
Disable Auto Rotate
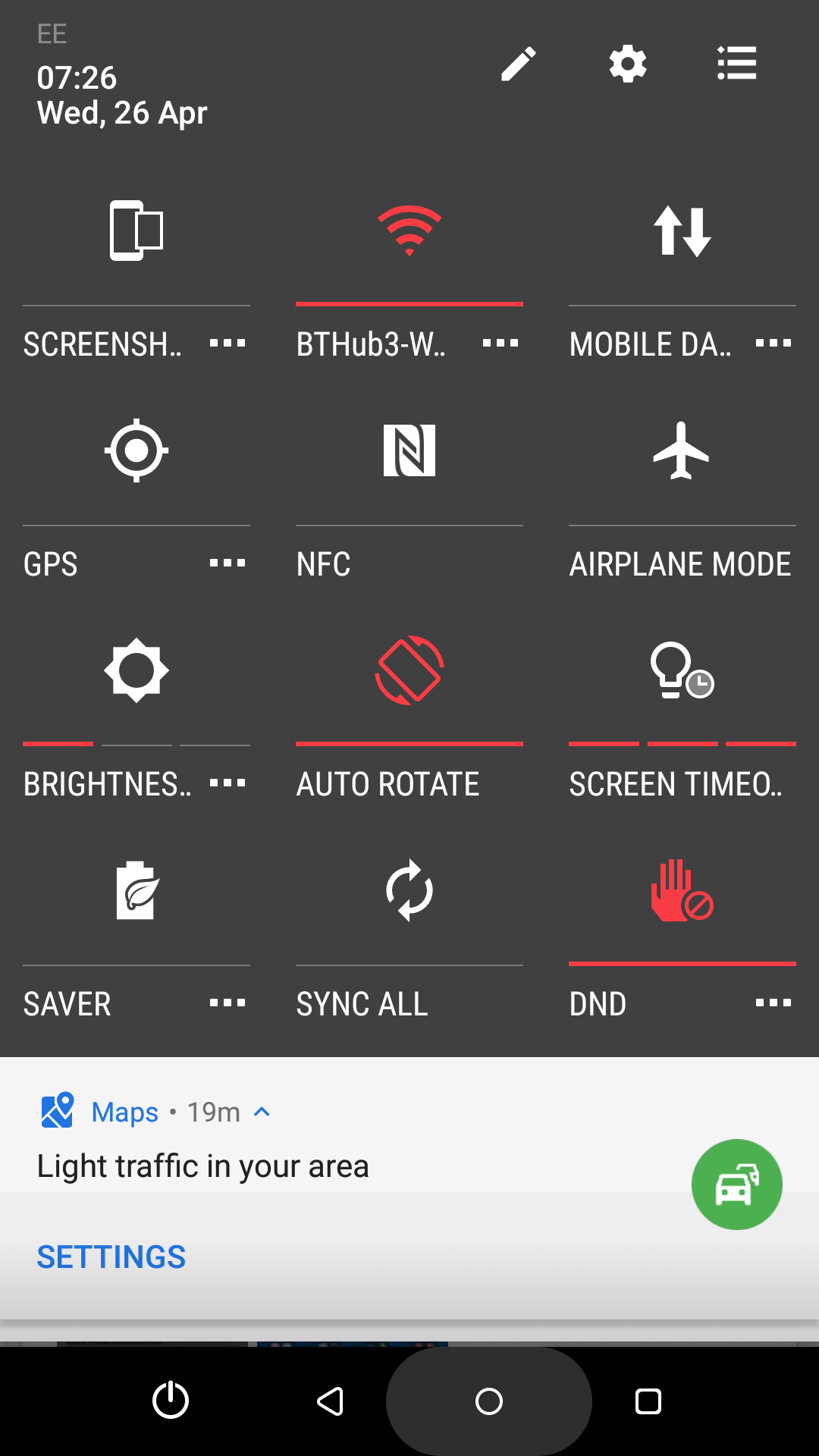coord(409,670)
